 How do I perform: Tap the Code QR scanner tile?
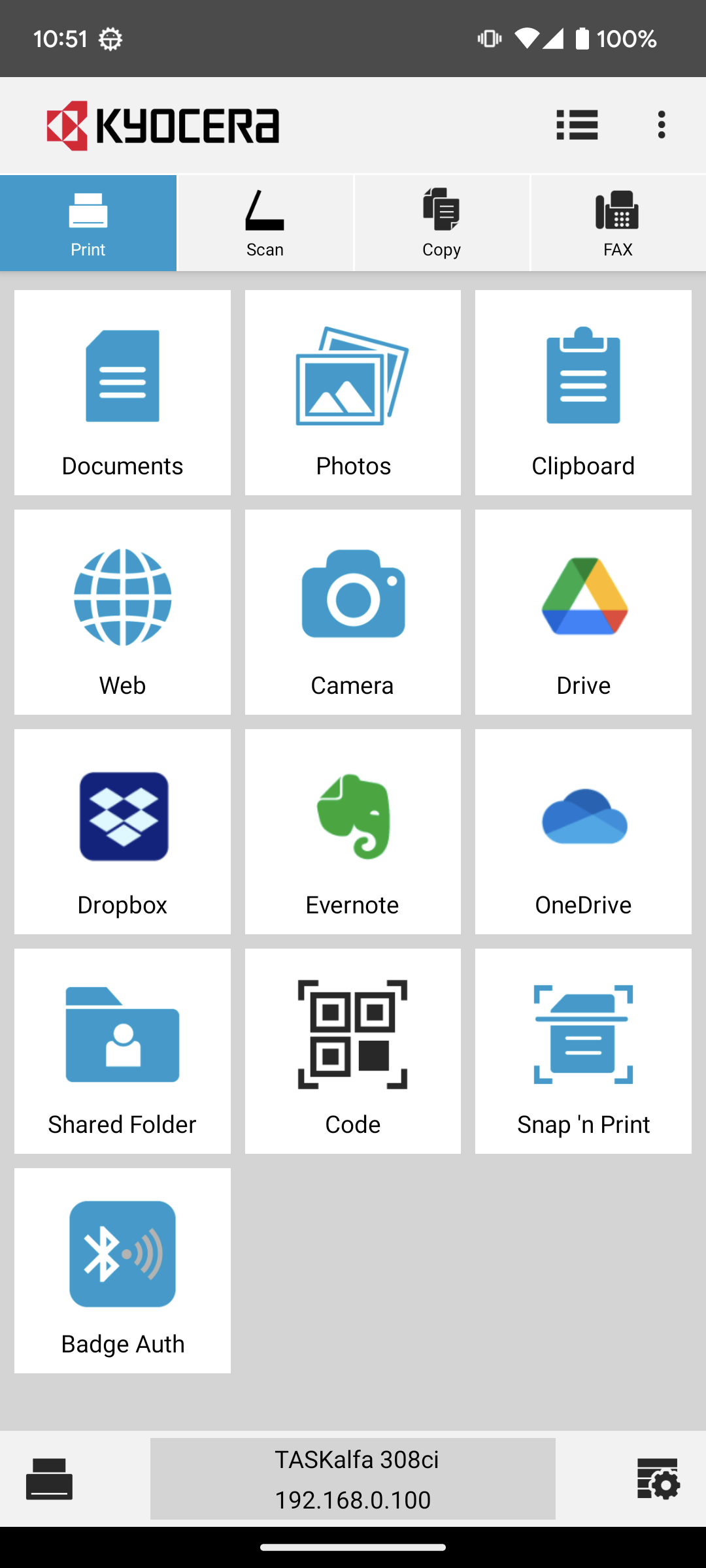coord(353,1051)
